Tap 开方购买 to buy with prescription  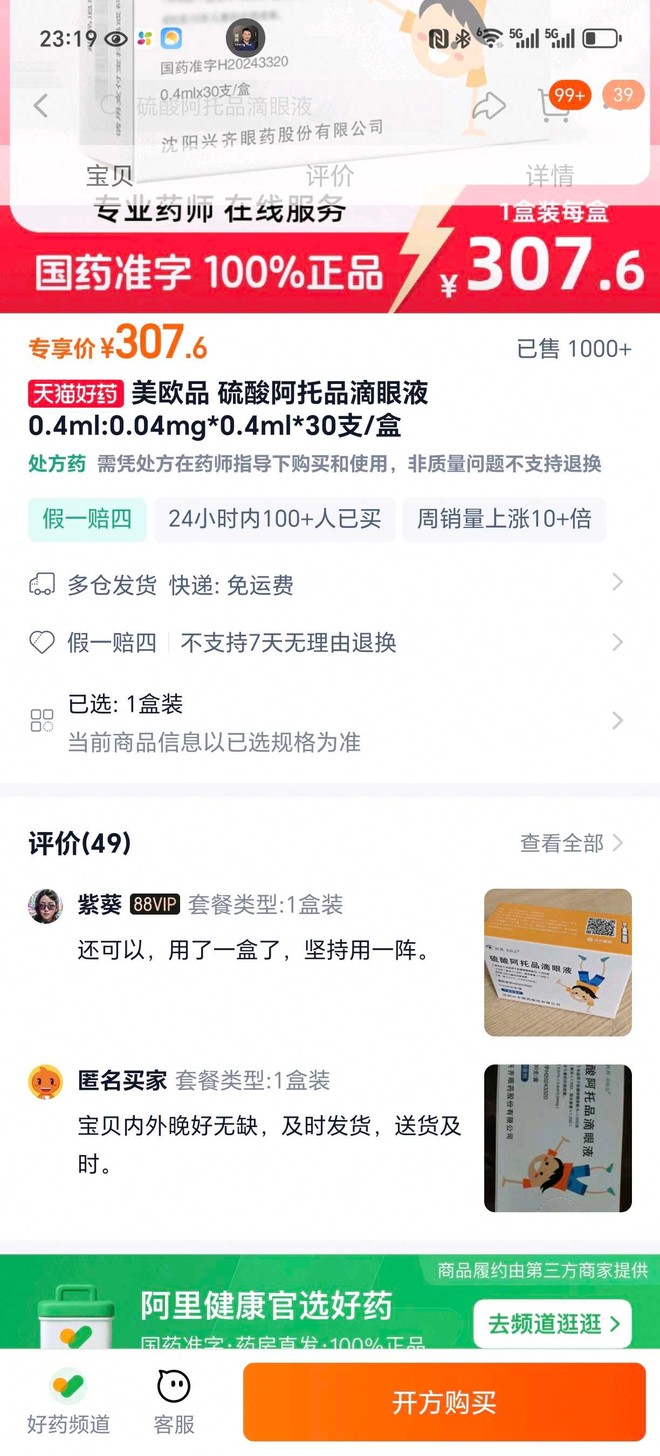[444, 1402]
